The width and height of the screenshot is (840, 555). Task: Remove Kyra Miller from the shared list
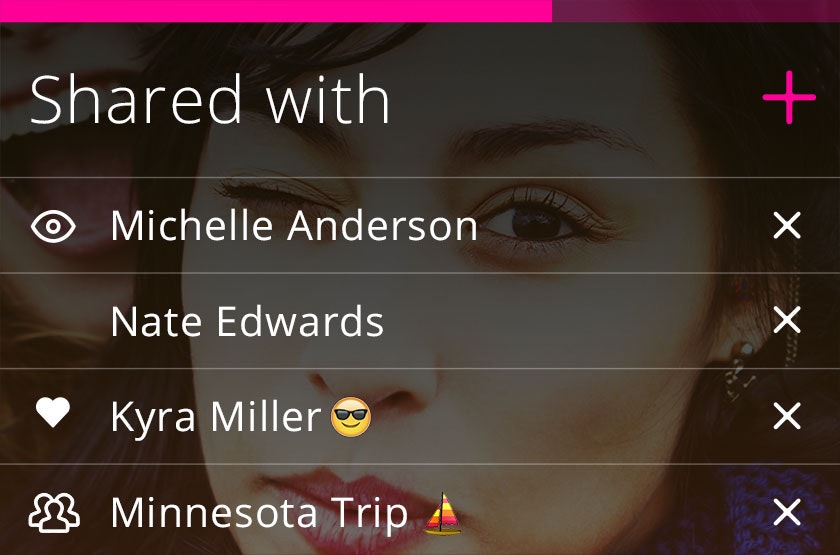coord(787,416)
